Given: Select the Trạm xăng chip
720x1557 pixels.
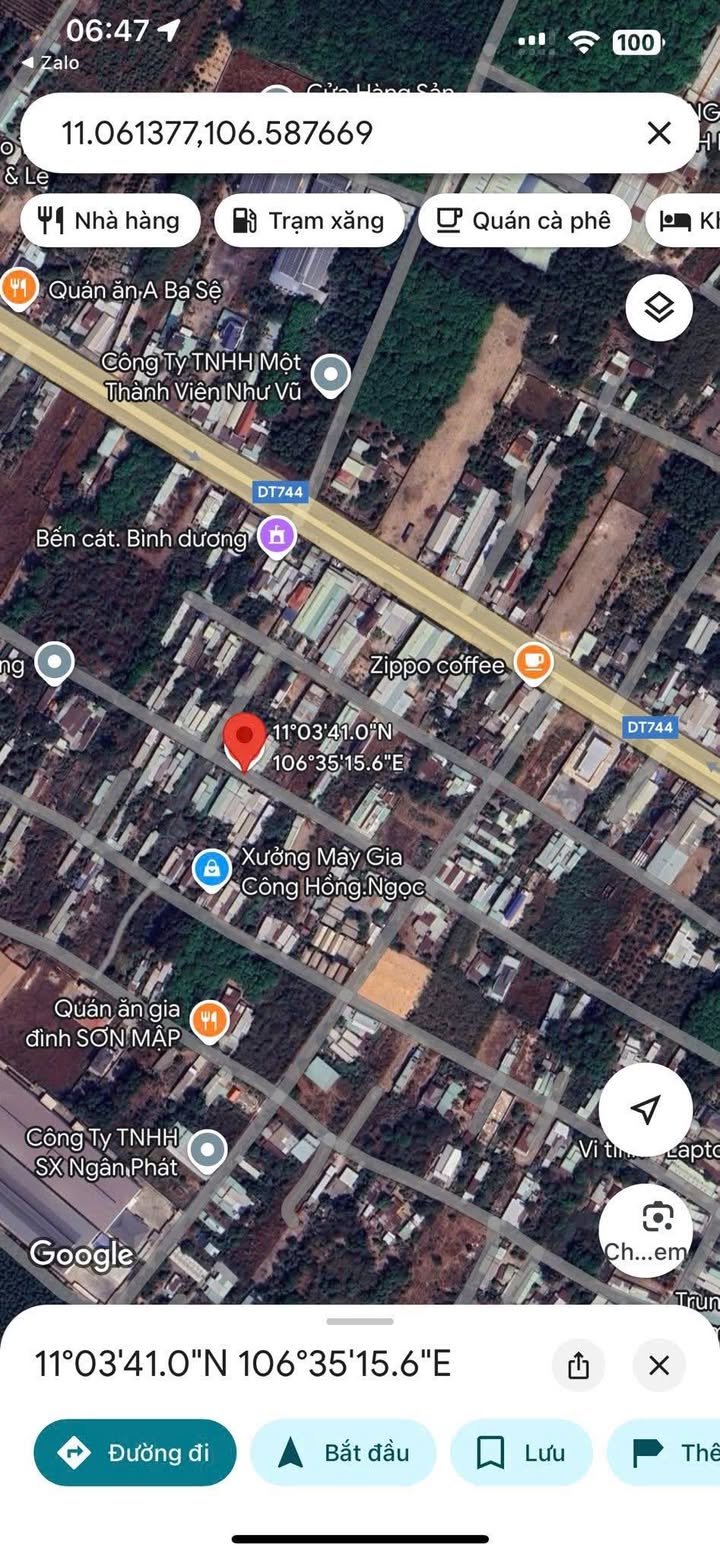Looking at the screenshot, I should (x=309, y=220).
